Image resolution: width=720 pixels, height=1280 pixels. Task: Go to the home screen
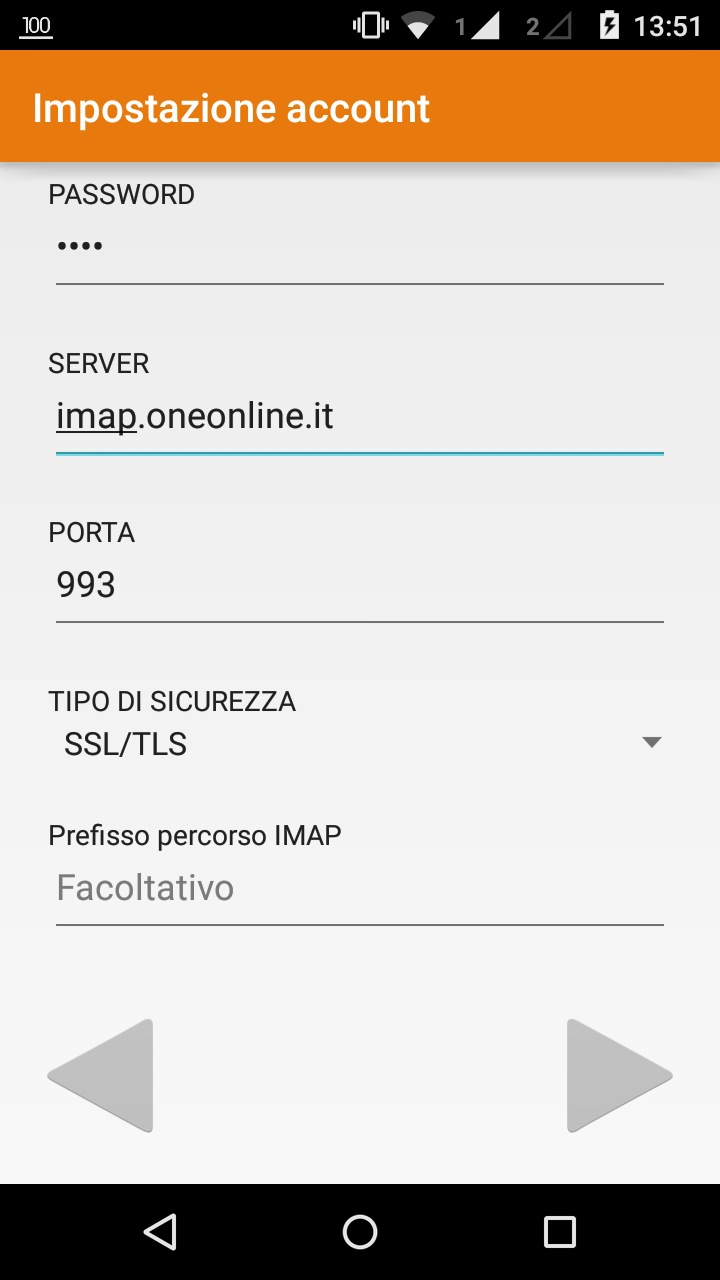(360, 1232)
